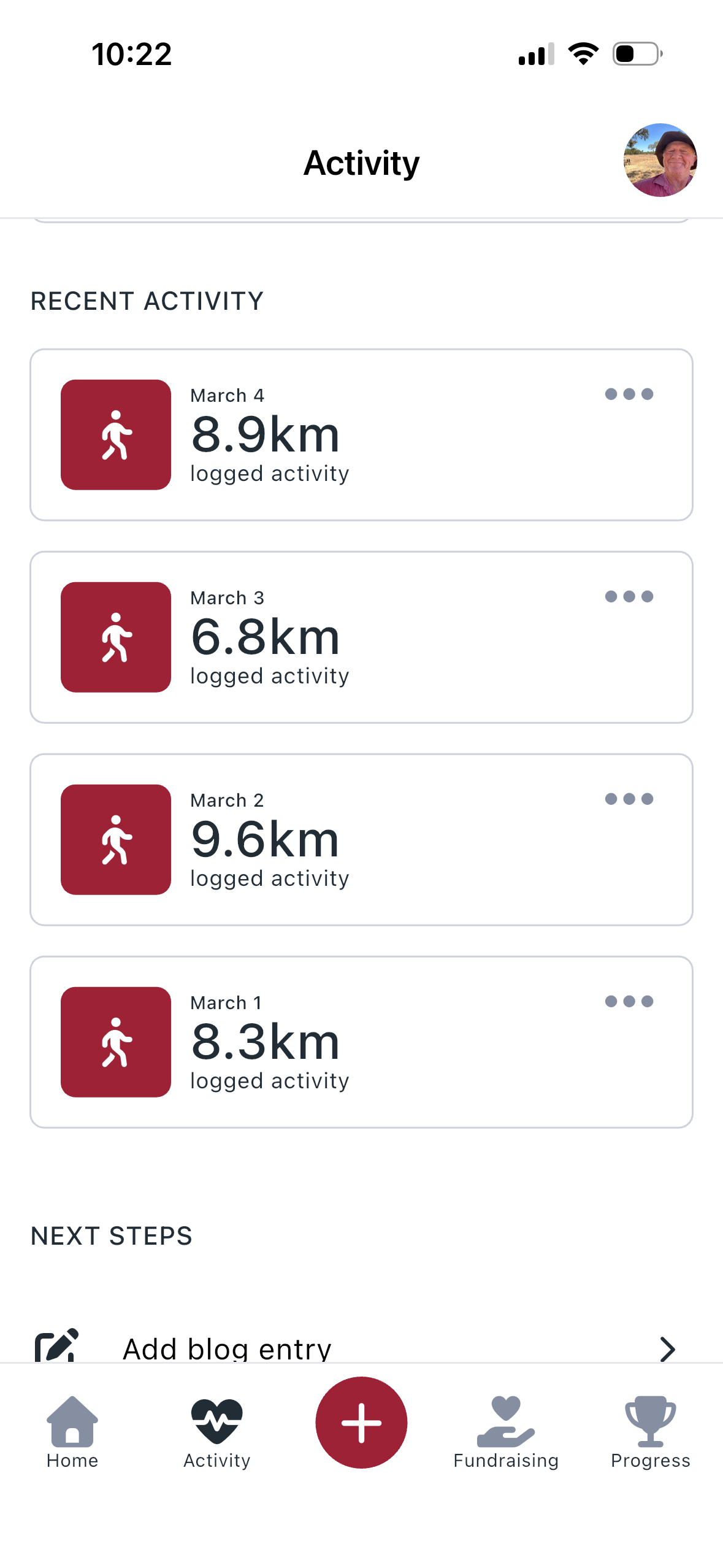View the March 3 6.8km activity card
This screenshot has width=723, height=1568.
pyautogui.click(x=361, y=637)
